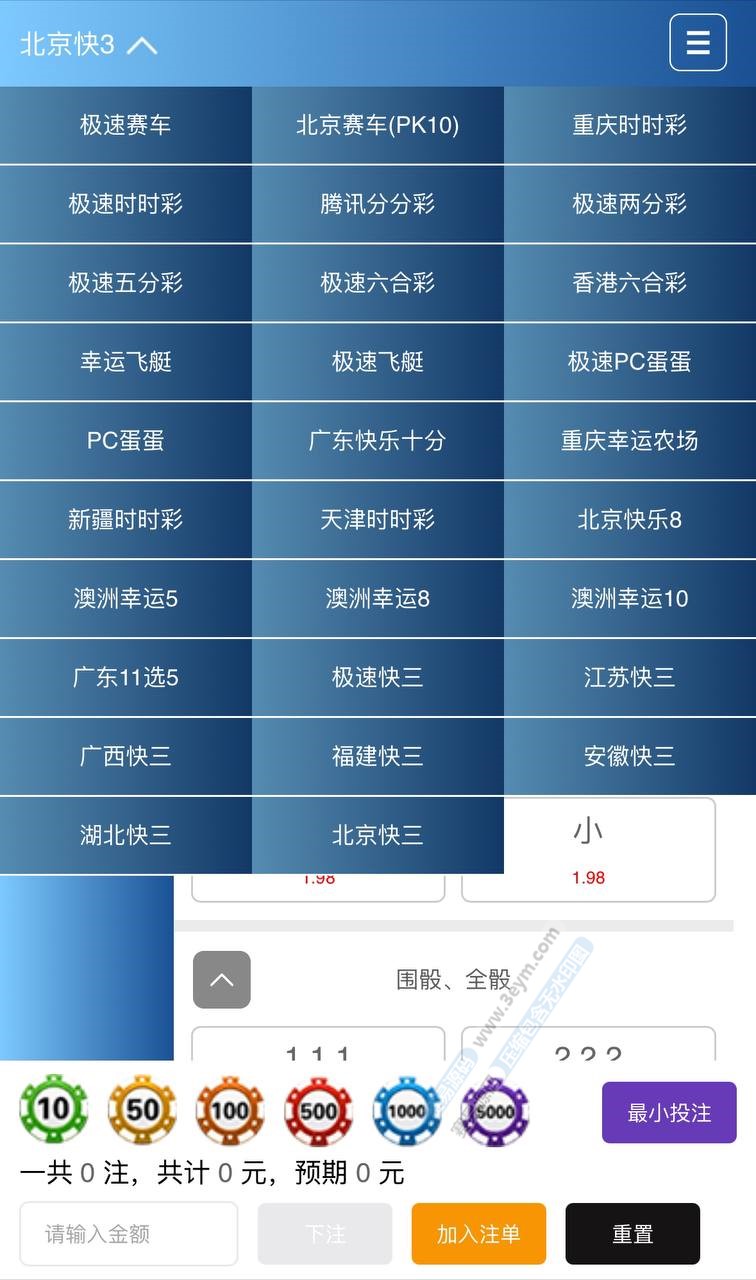This screenshot has width=756, height=1280.
Task: Select 极速赛车 from the game list
Action: tap(126, 125)
